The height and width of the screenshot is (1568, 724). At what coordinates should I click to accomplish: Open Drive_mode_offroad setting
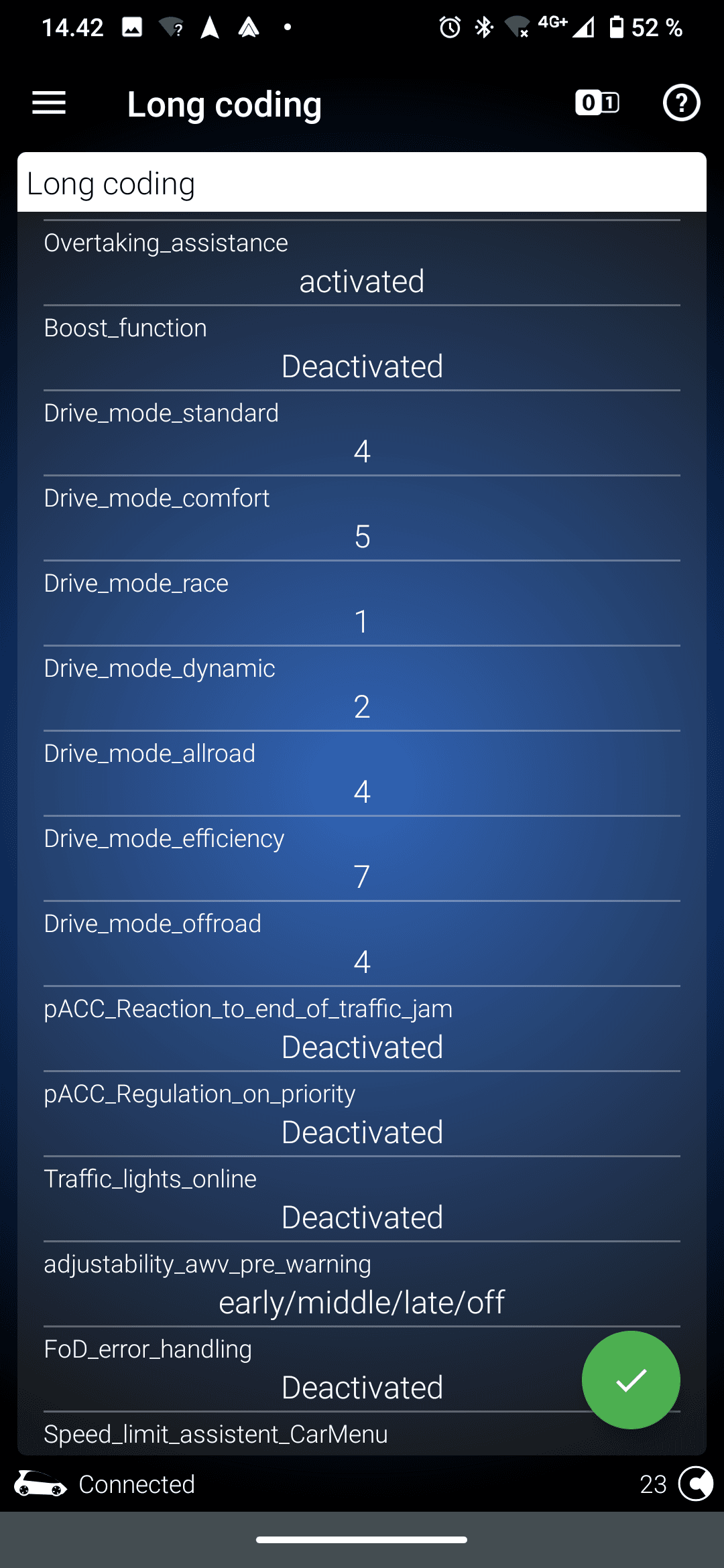pos(362,945)
